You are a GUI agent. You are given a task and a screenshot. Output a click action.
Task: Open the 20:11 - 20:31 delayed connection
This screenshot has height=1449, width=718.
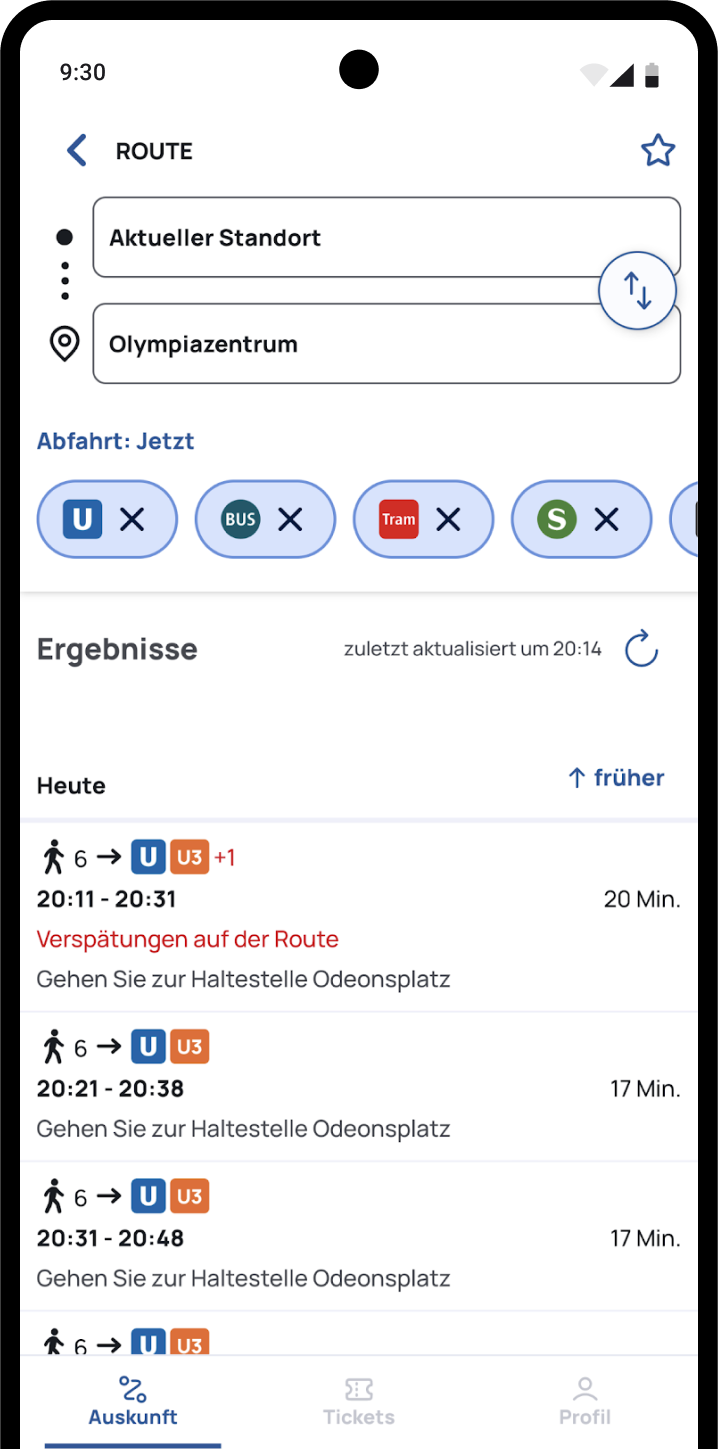click(359, 917)
